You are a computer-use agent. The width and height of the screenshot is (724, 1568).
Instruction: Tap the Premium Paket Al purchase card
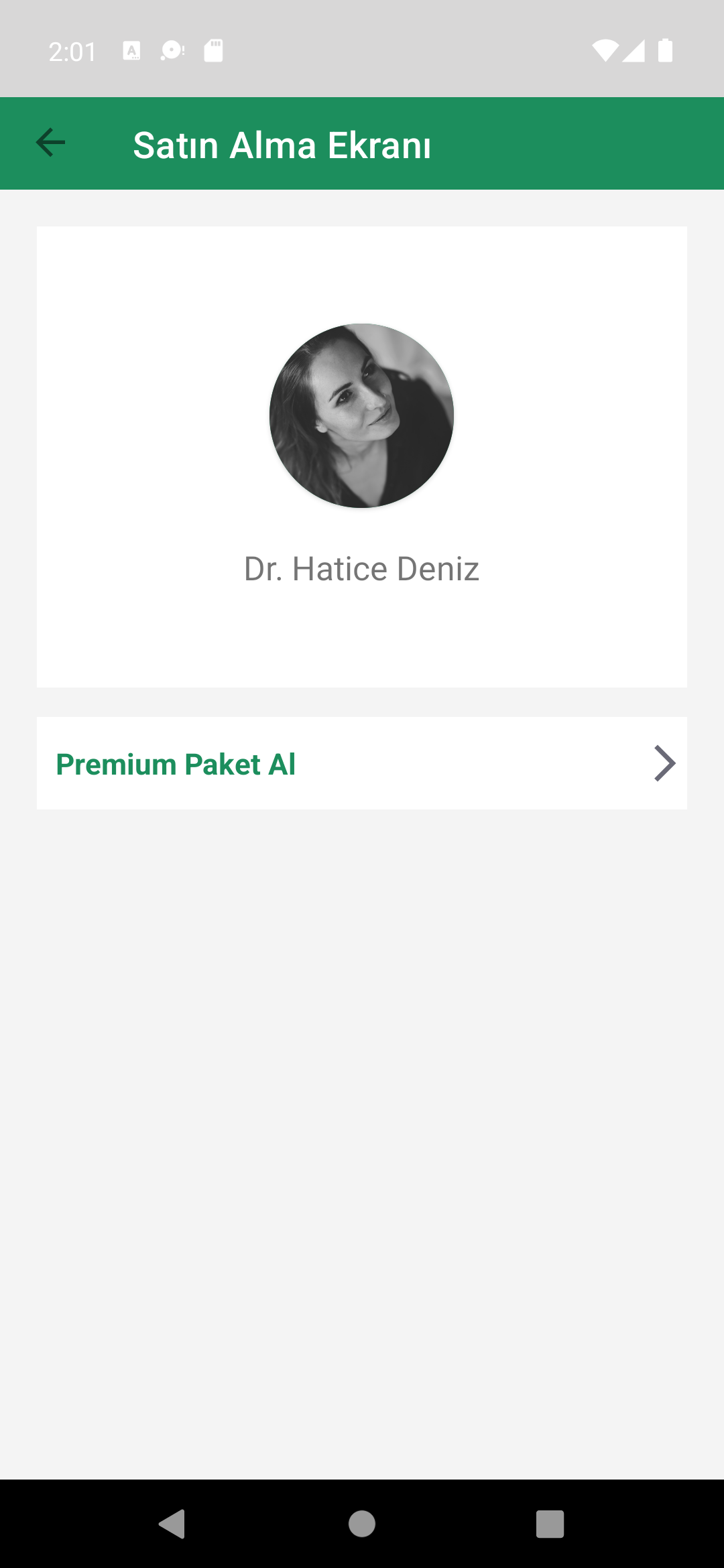362,763
